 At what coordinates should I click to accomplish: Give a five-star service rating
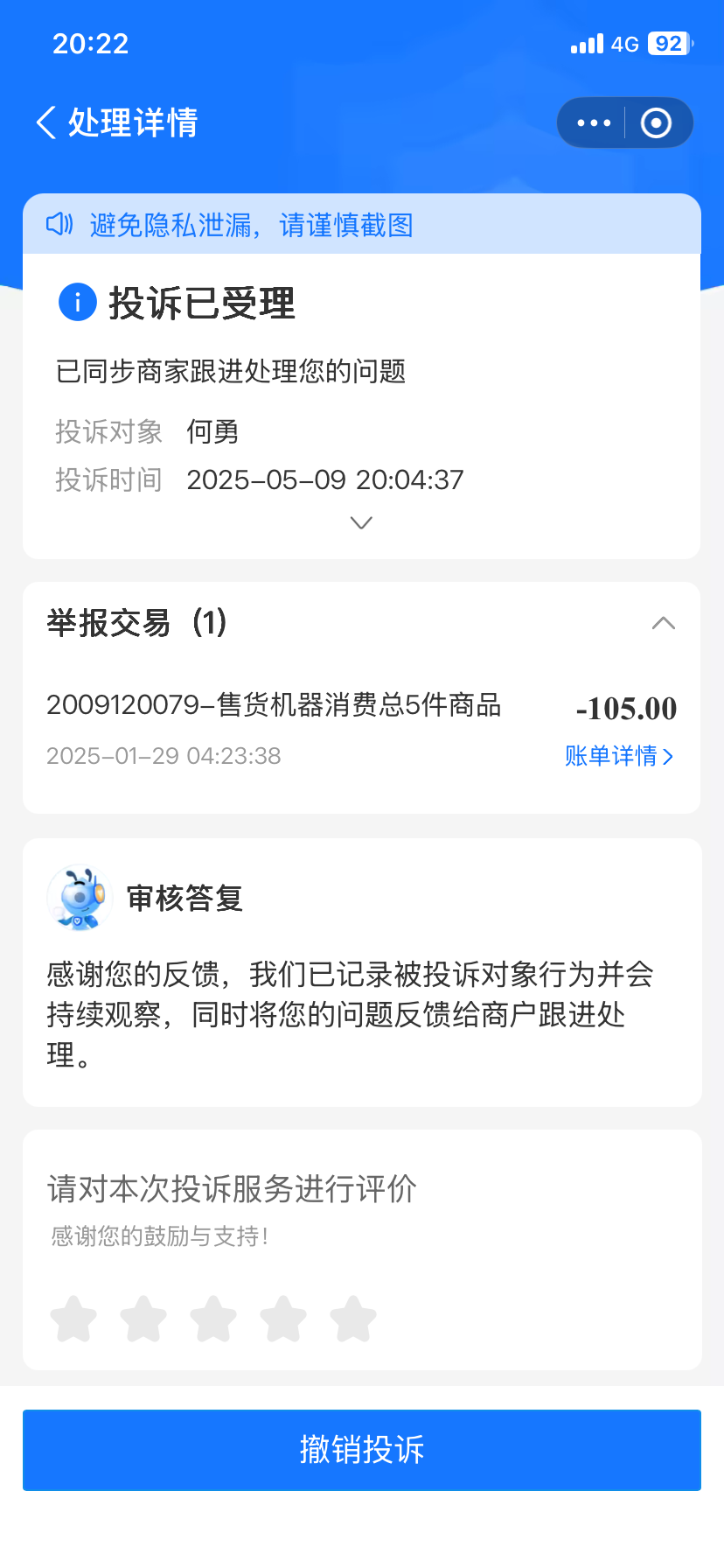tap(353, 1319)
